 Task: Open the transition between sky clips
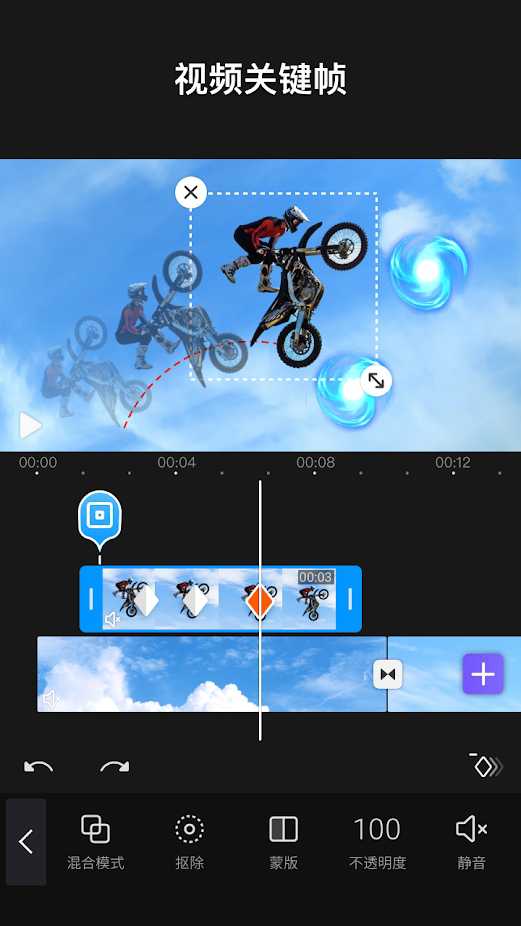pyautogui.click(x=388, y=674)
